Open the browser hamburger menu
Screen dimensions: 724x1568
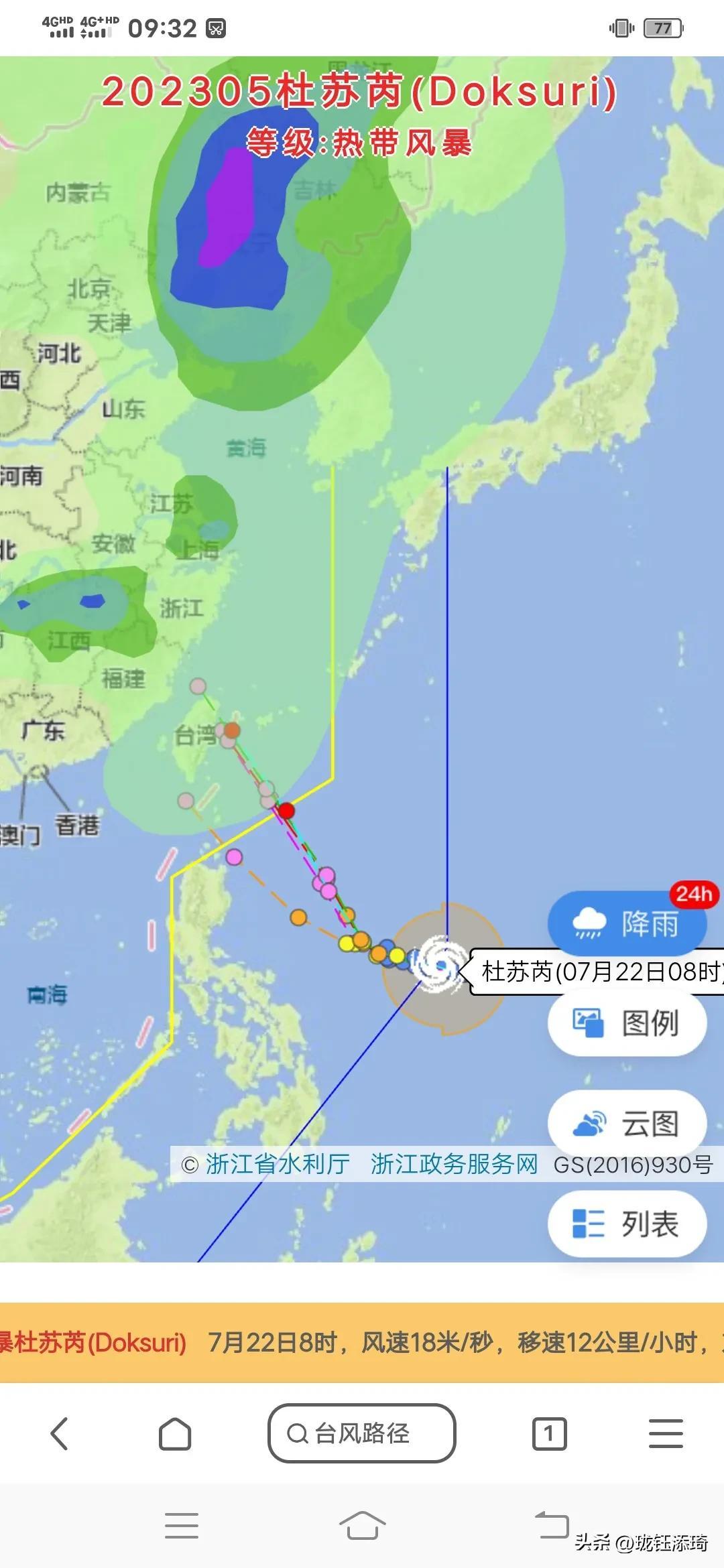click(666, 1433)
